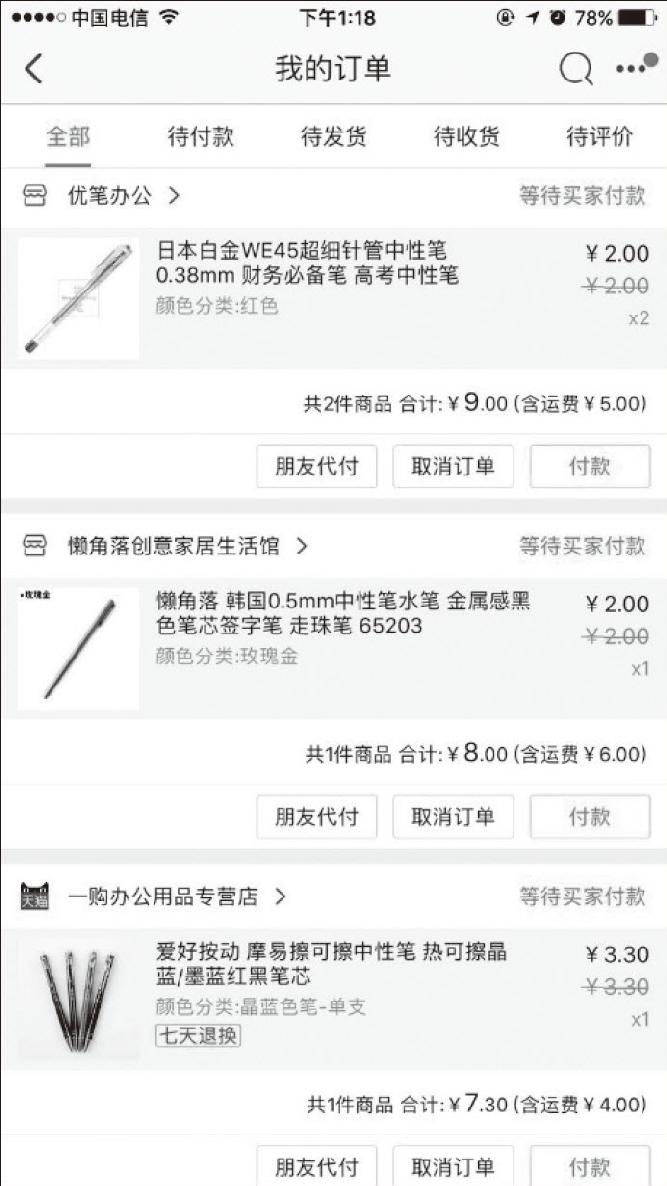
Task: Open the search icon in the header
Action: pos(575,69)
